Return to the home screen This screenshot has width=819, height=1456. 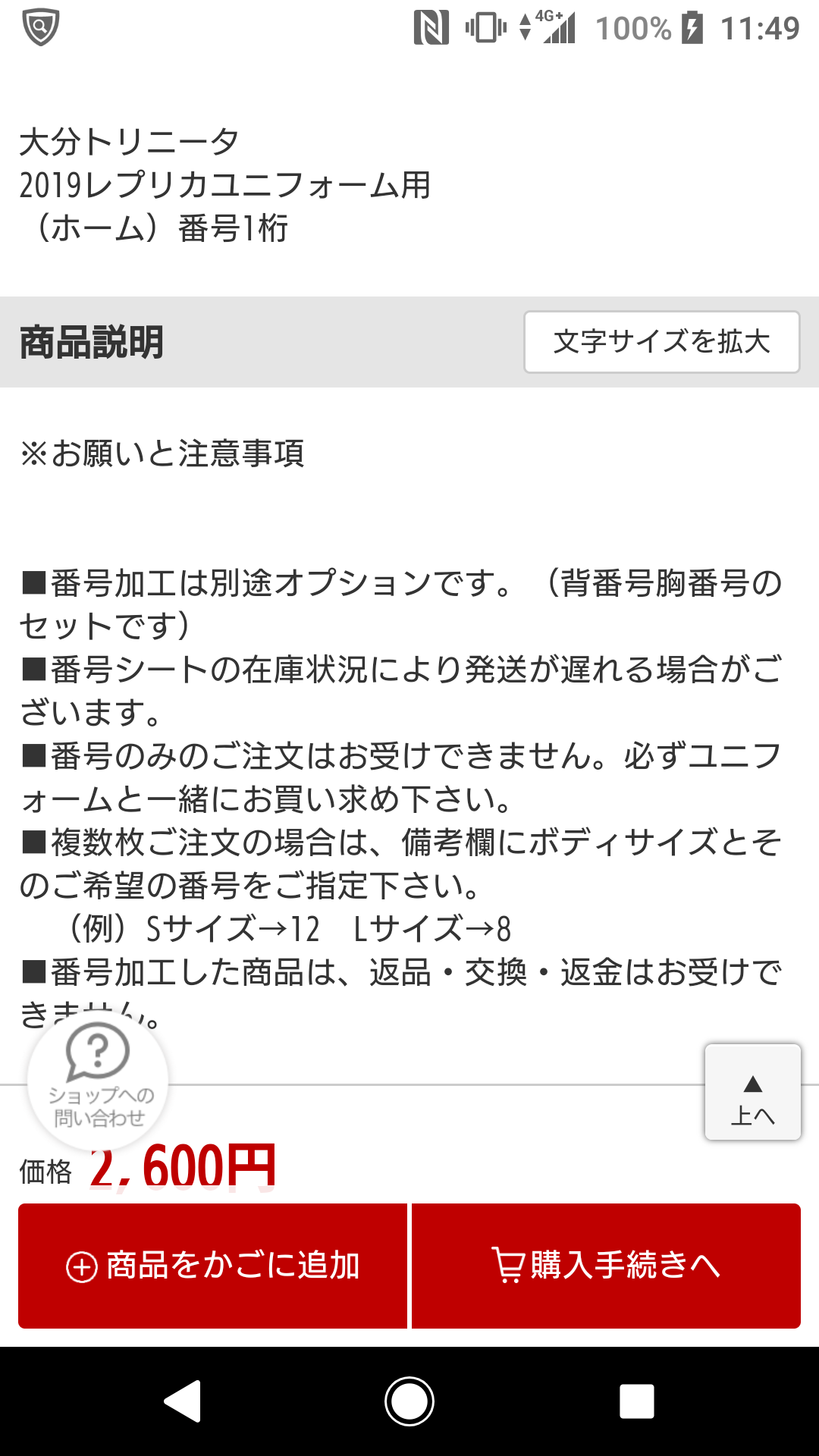tap(409, 1401)
